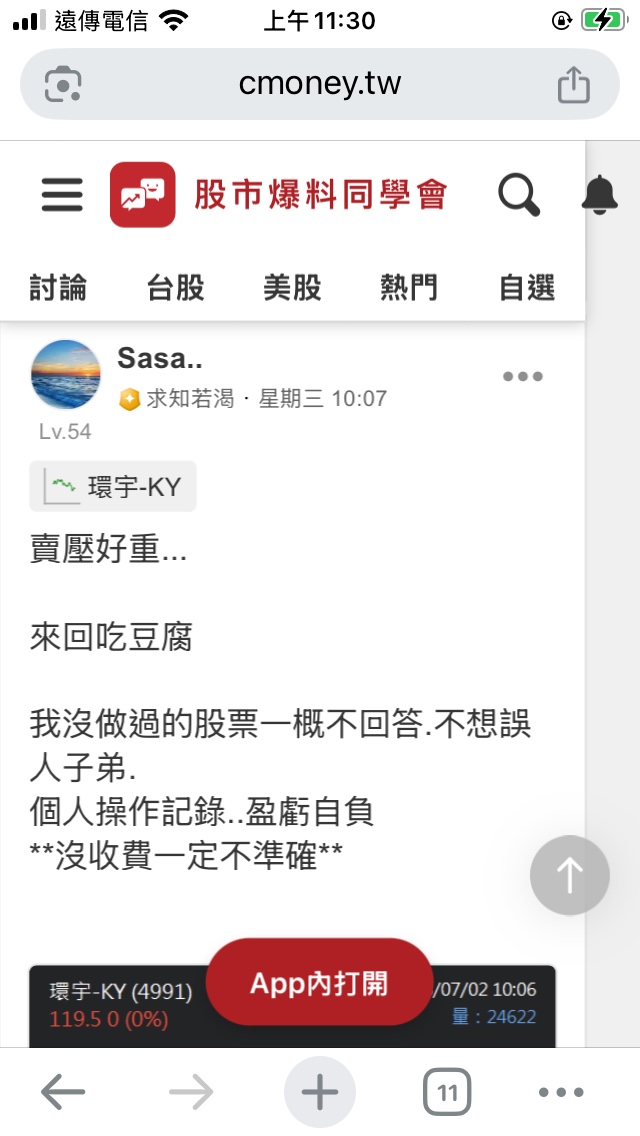Switch to the 台股 tab
This screenshot has height=1136, width=640.
coord(175,288)
